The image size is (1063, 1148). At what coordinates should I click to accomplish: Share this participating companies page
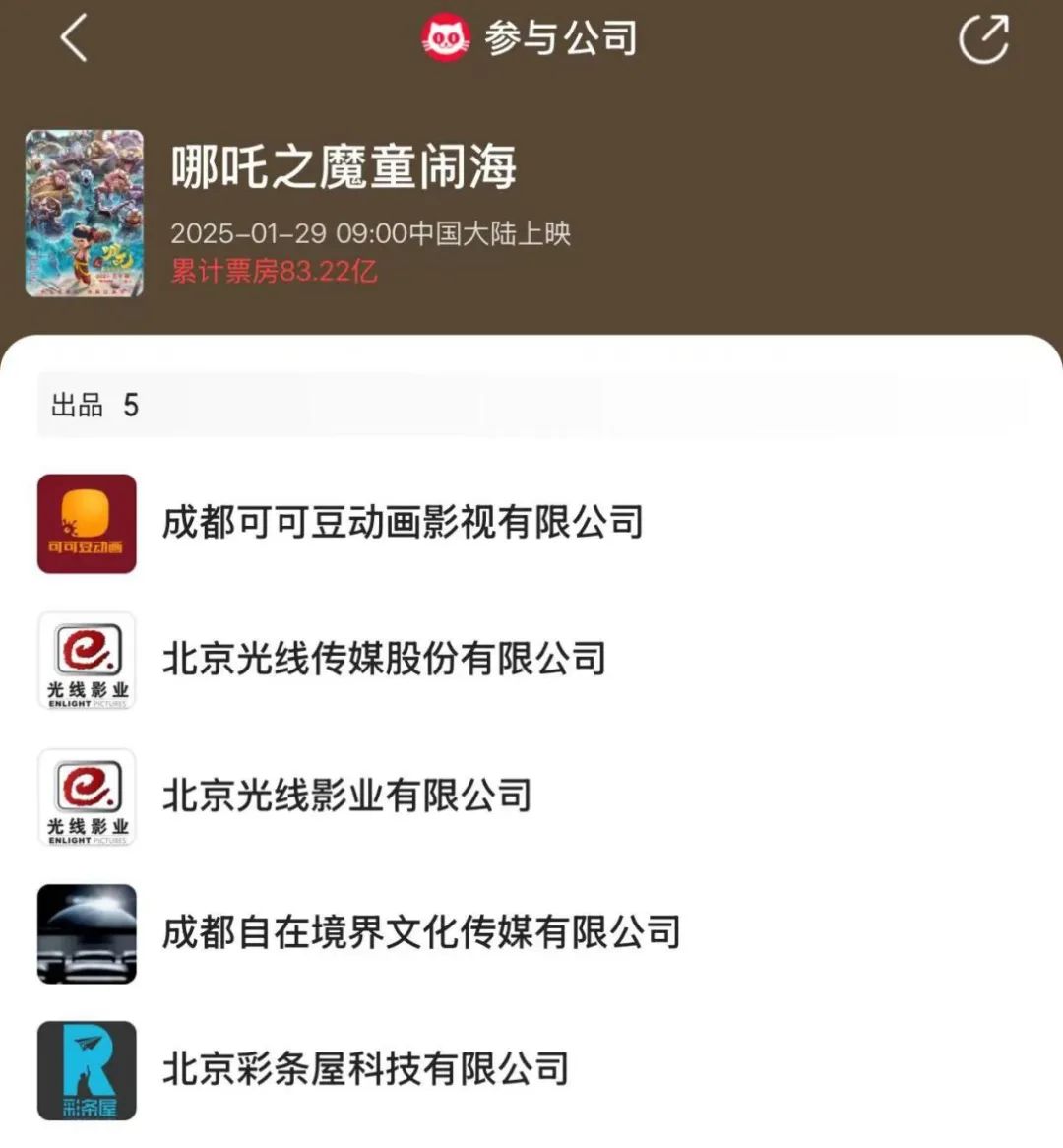[x=983, y=39]
